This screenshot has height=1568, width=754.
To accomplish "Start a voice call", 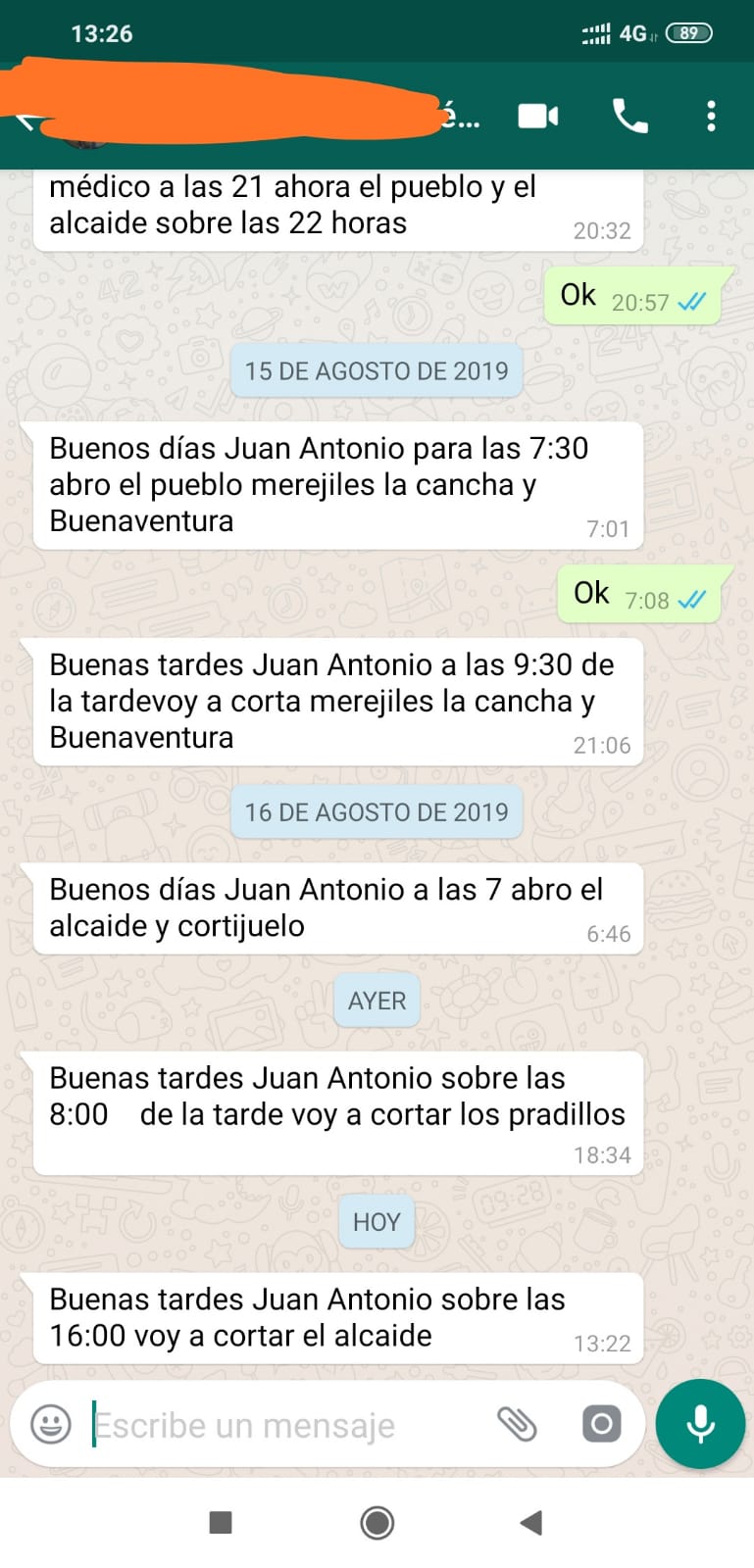I will point(630,117).
